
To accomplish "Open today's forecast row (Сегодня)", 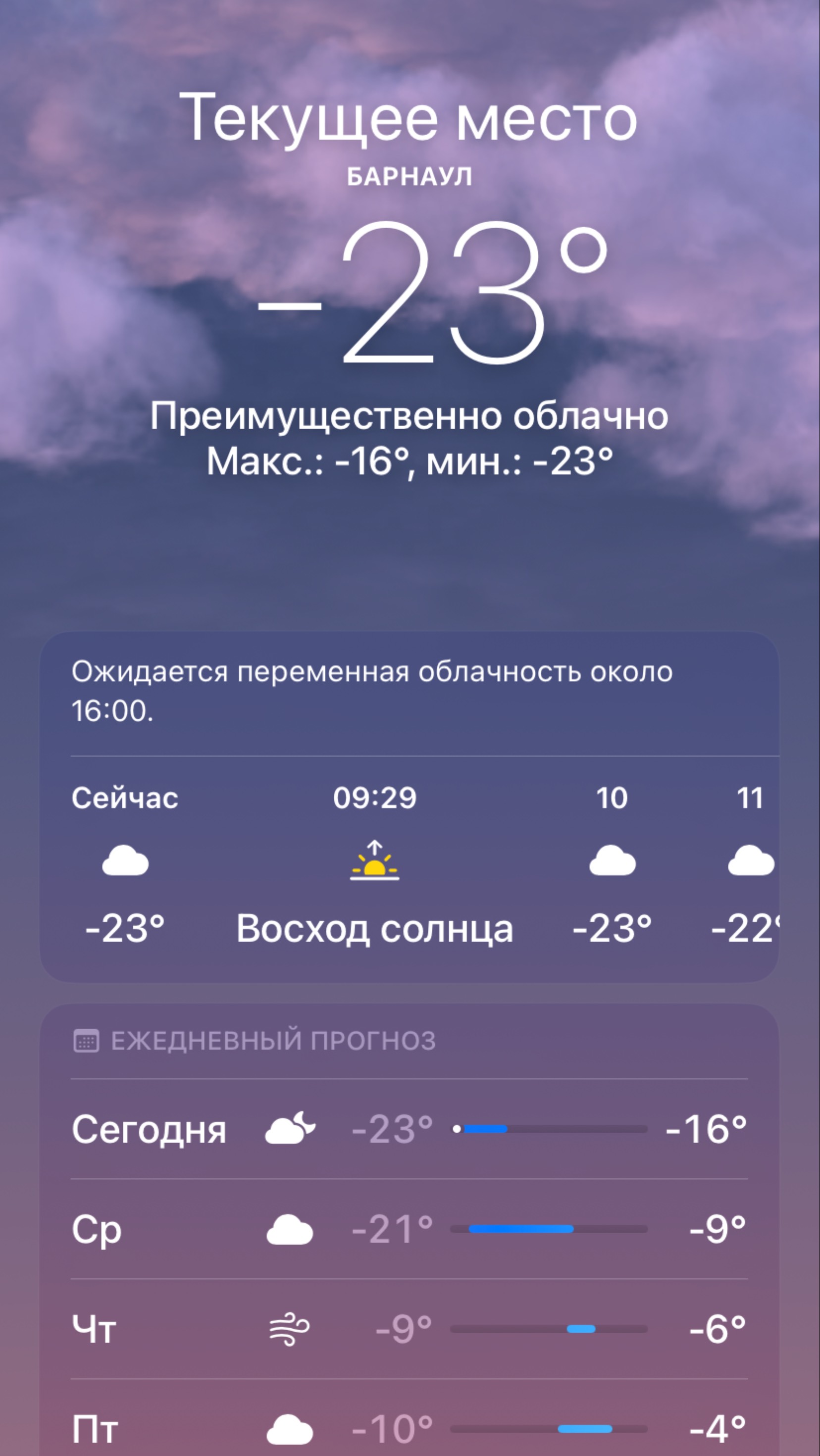I will (x=409, y=1129).
